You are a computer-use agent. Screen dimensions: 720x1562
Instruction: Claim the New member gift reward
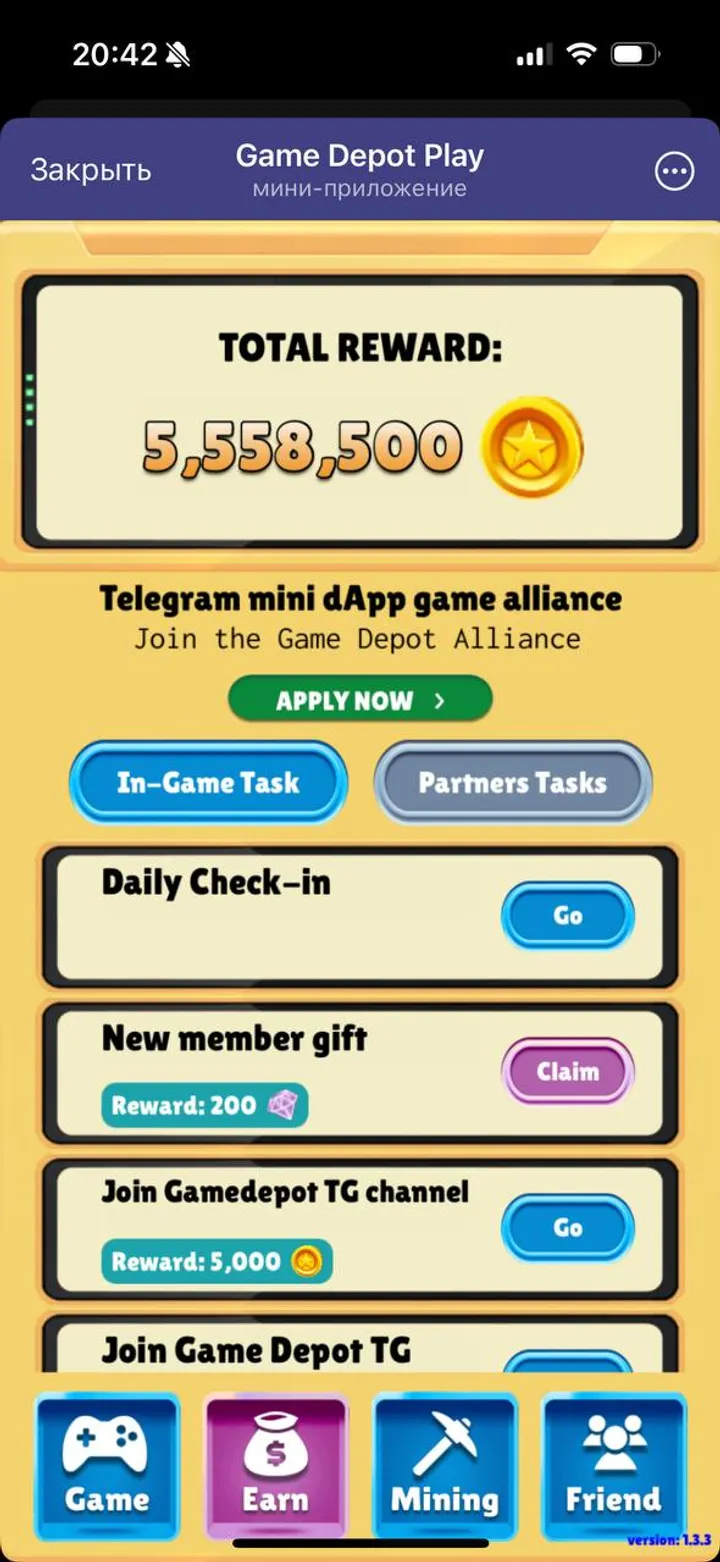567,1071
